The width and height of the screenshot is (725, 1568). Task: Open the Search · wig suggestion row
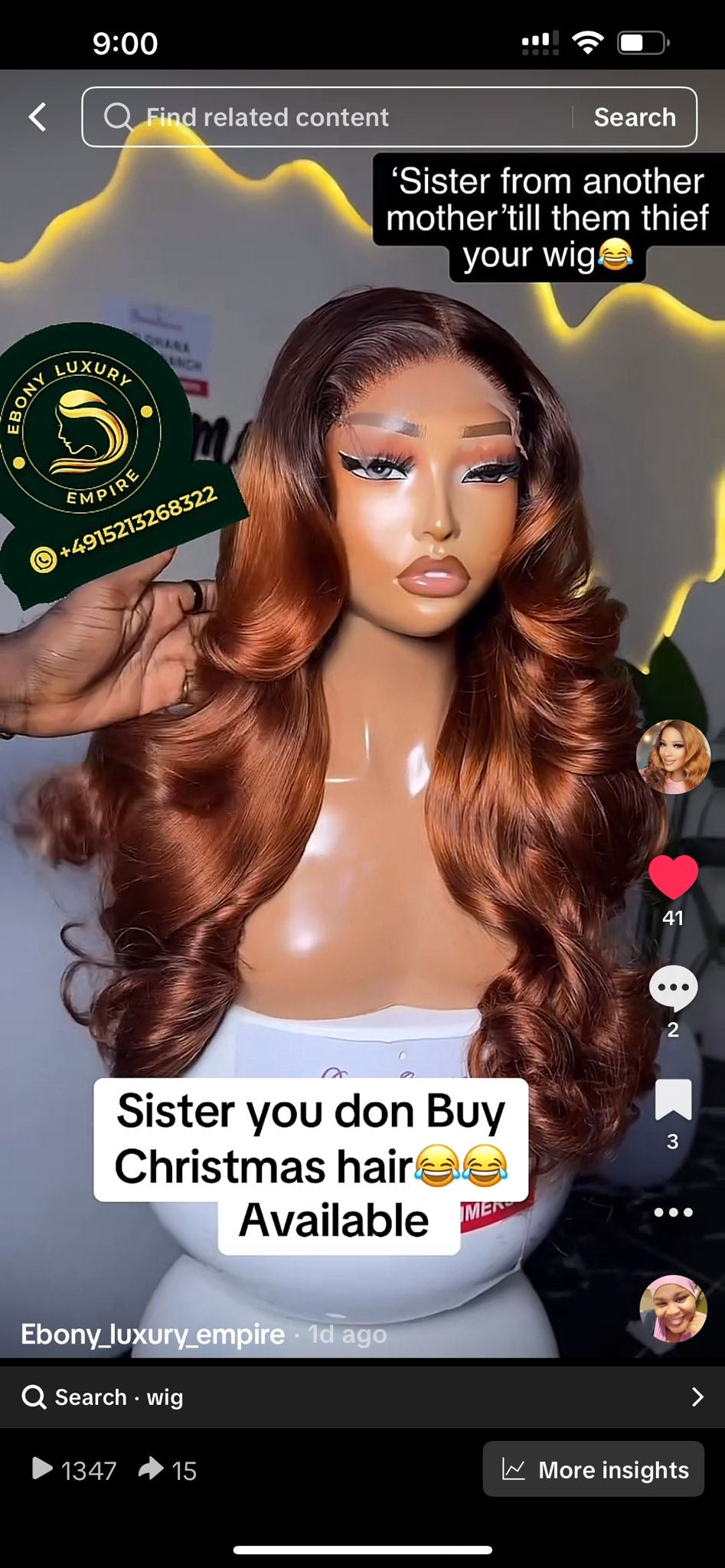pos(362,1396)
